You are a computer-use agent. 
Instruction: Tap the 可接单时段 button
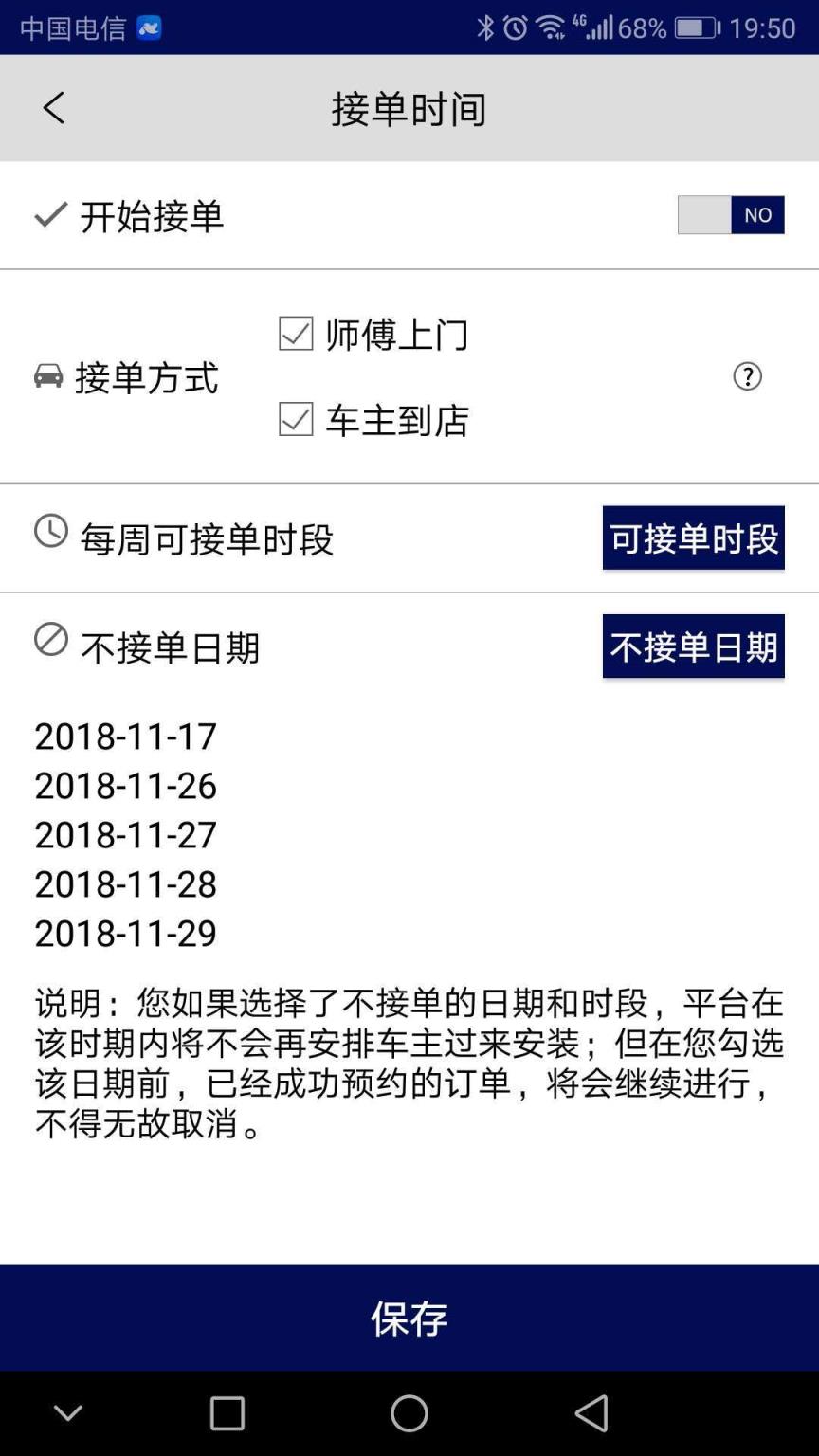[x=693, y=537]
